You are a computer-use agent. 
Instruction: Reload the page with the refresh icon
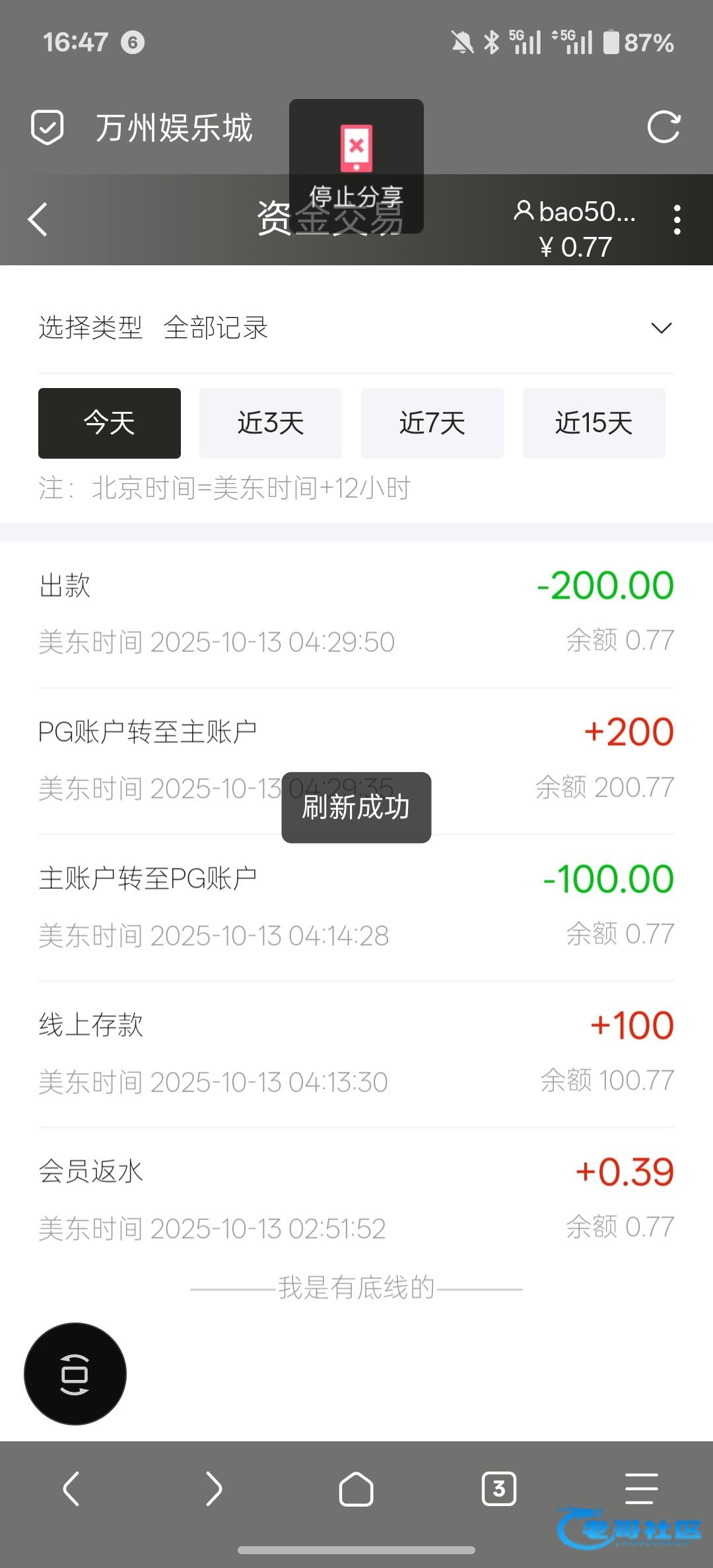(x=663, y=127)
